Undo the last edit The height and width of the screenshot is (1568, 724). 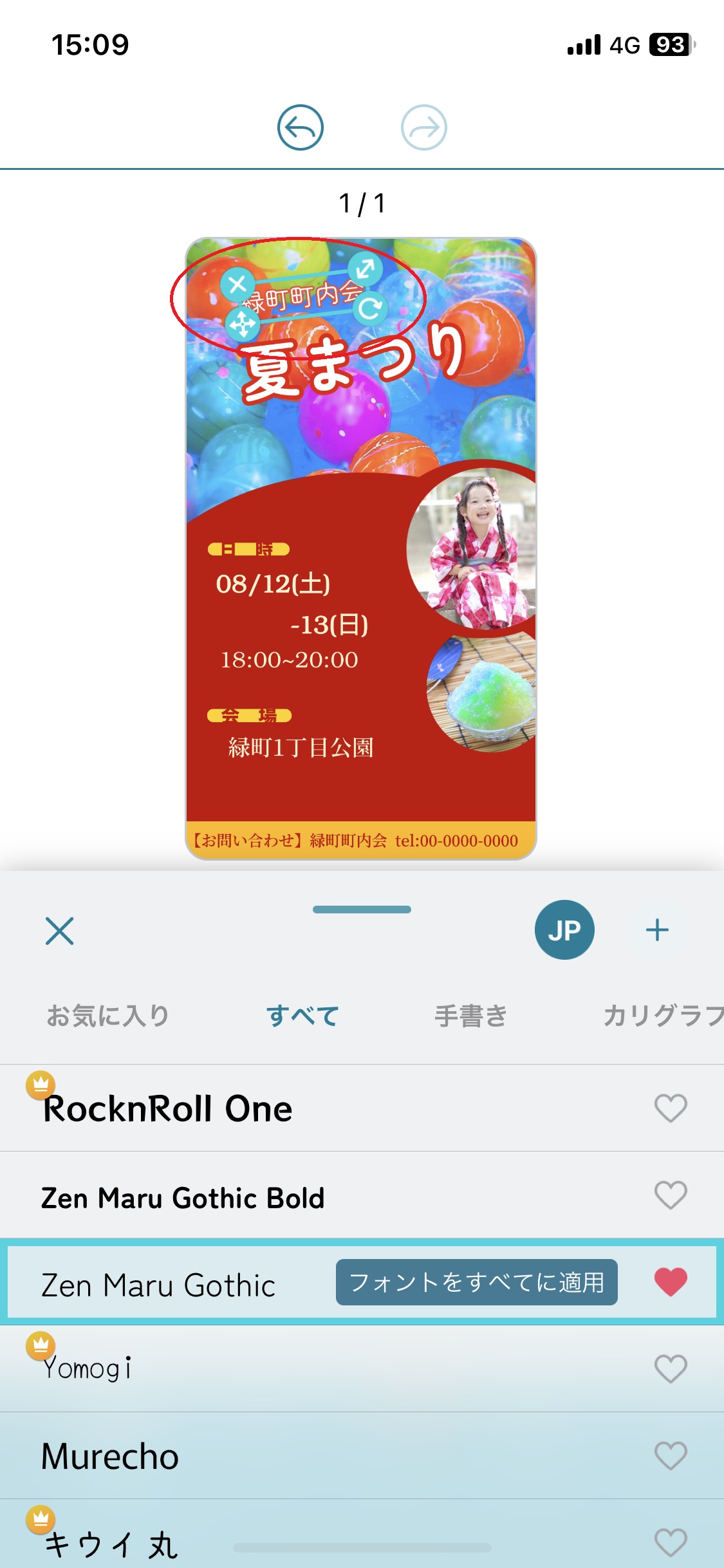[300, 127]
